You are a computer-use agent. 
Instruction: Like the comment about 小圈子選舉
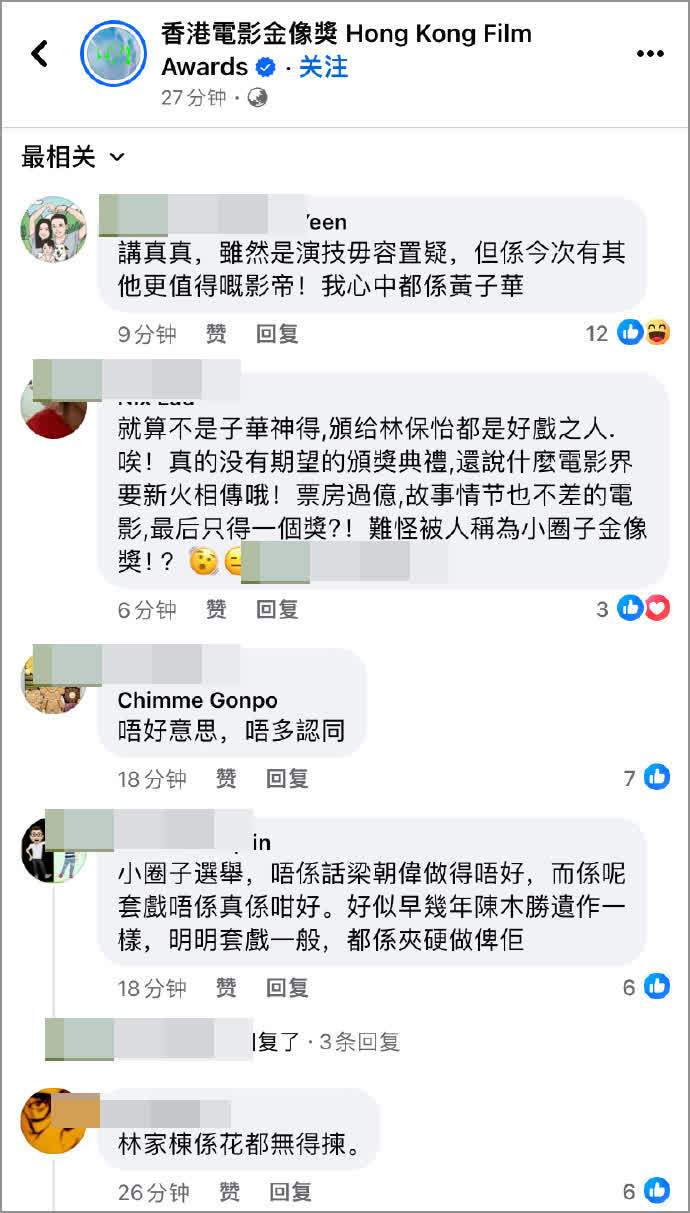[x=226, y=988]
